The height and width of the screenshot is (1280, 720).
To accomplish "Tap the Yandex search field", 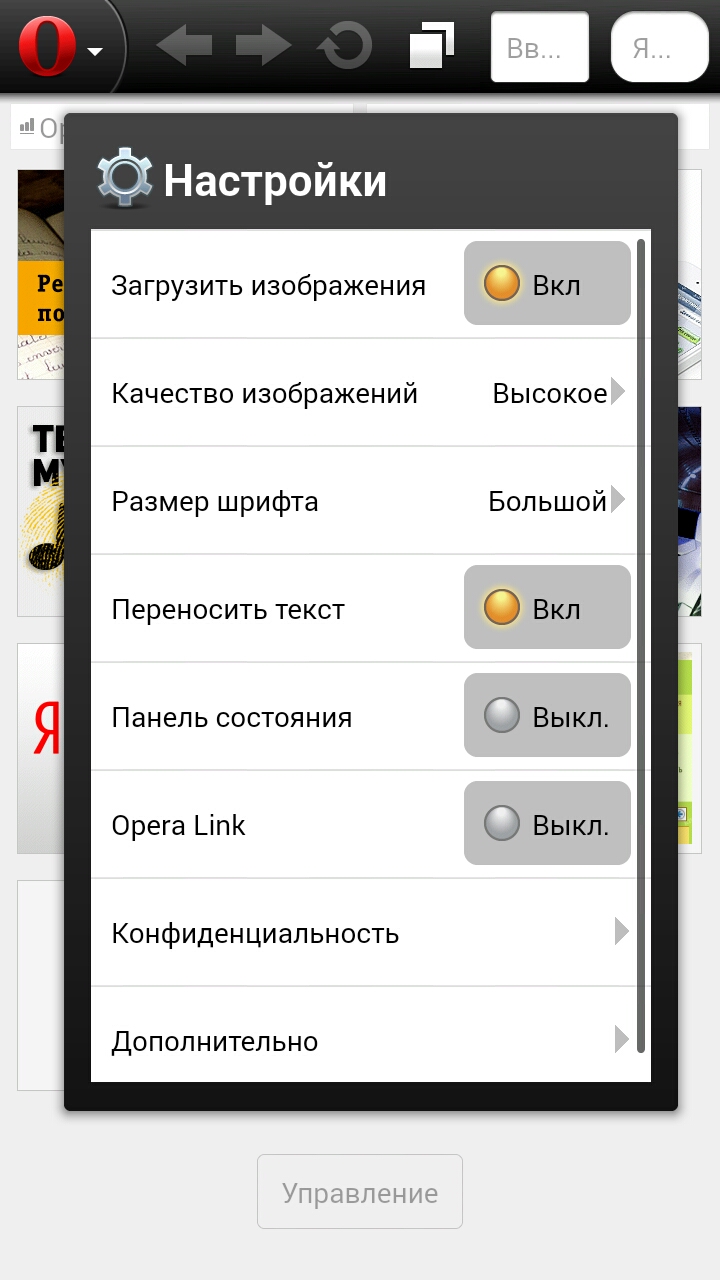I will point(658,48).
